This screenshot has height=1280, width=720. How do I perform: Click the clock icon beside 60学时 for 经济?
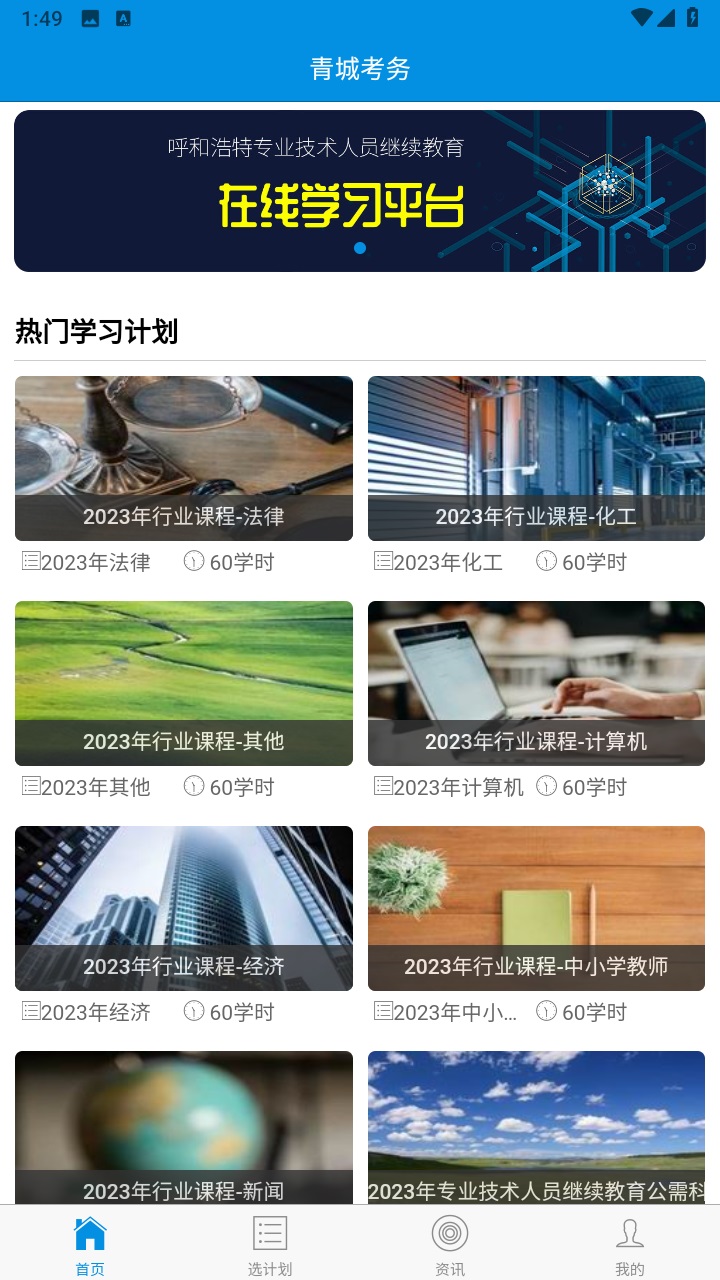coord(192,1012)
